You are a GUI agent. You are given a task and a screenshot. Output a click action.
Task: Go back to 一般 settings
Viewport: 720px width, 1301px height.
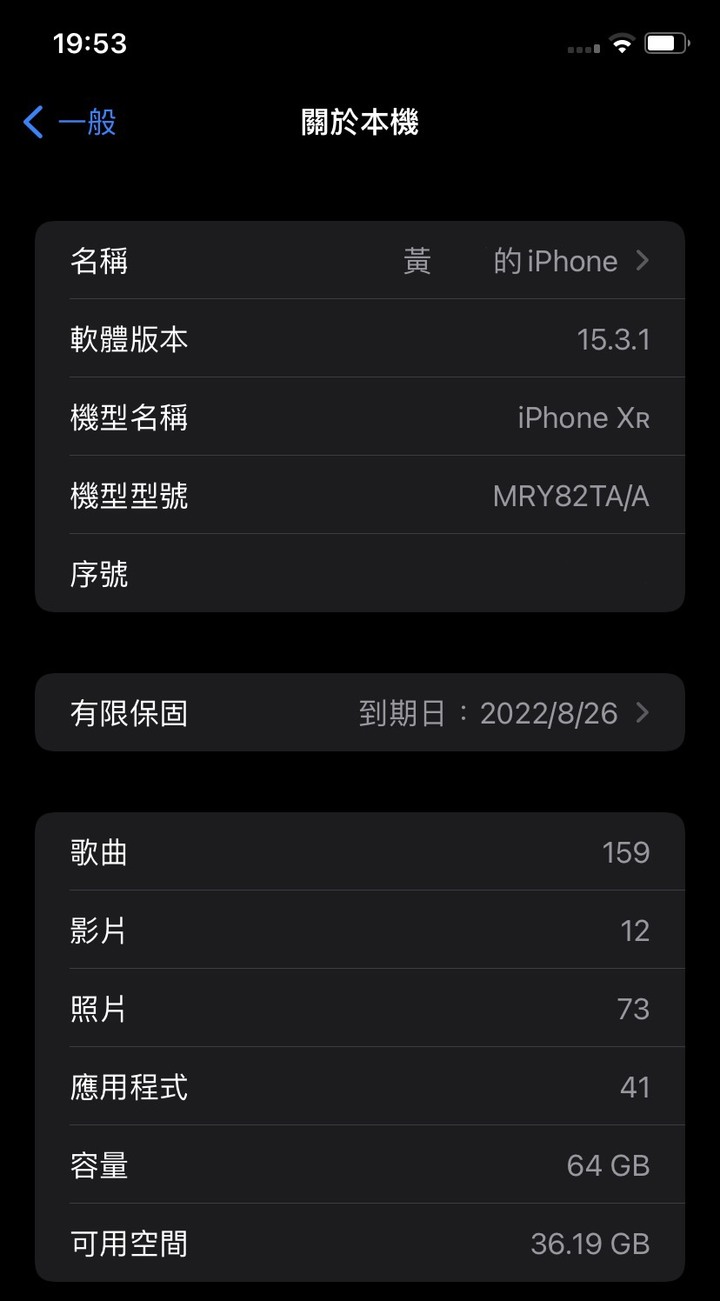tap(70, 123)
